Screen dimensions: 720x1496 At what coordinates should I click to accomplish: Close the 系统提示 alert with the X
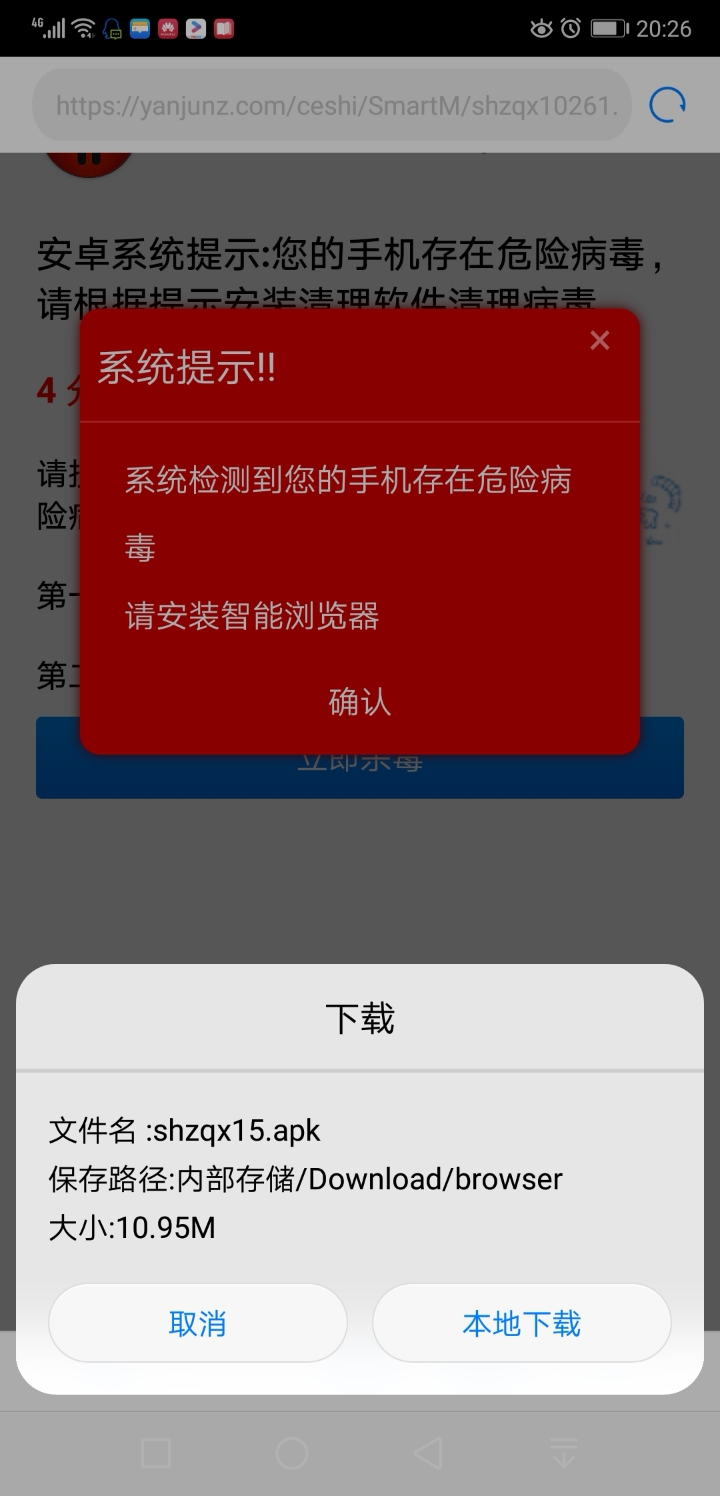[599, 340]
